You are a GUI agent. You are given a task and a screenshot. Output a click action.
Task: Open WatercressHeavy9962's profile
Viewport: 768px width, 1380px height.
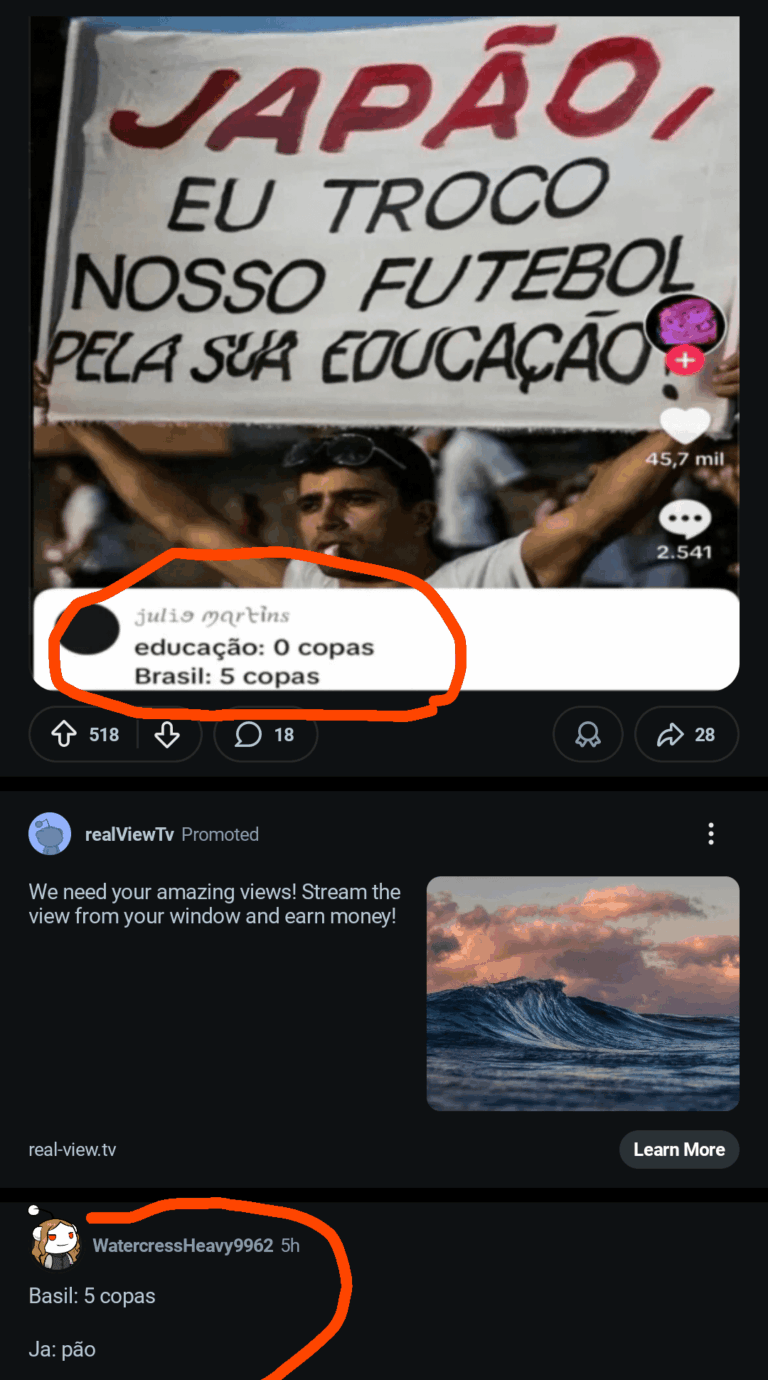click(x=182, y=1245)
